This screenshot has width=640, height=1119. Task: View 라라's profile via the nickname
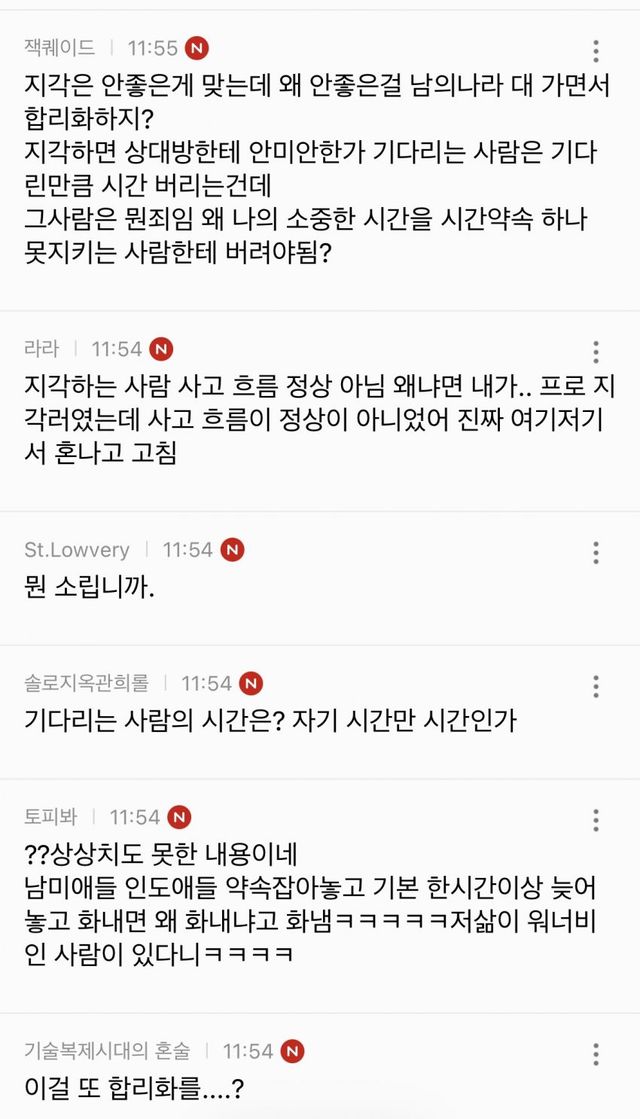pos(42,349)
